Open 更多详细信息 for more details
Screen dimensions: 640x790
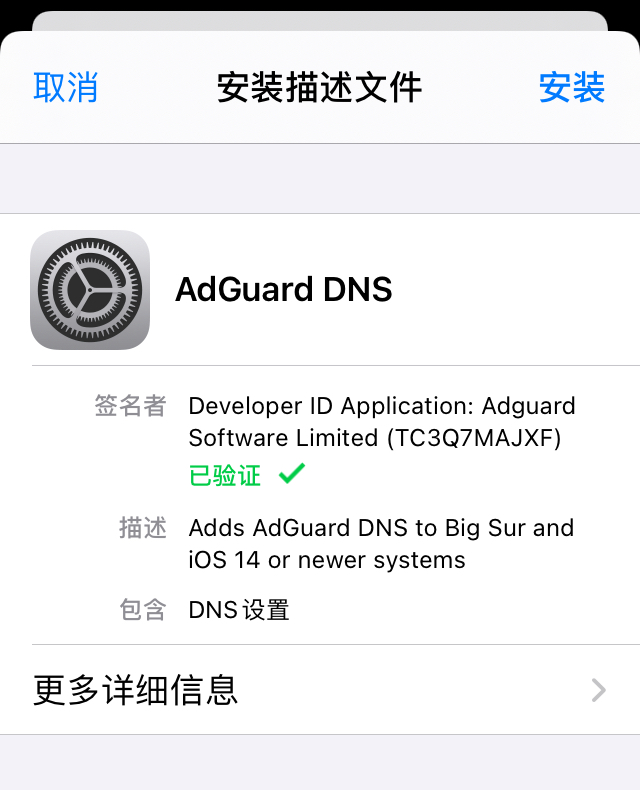tap(320, 690)
